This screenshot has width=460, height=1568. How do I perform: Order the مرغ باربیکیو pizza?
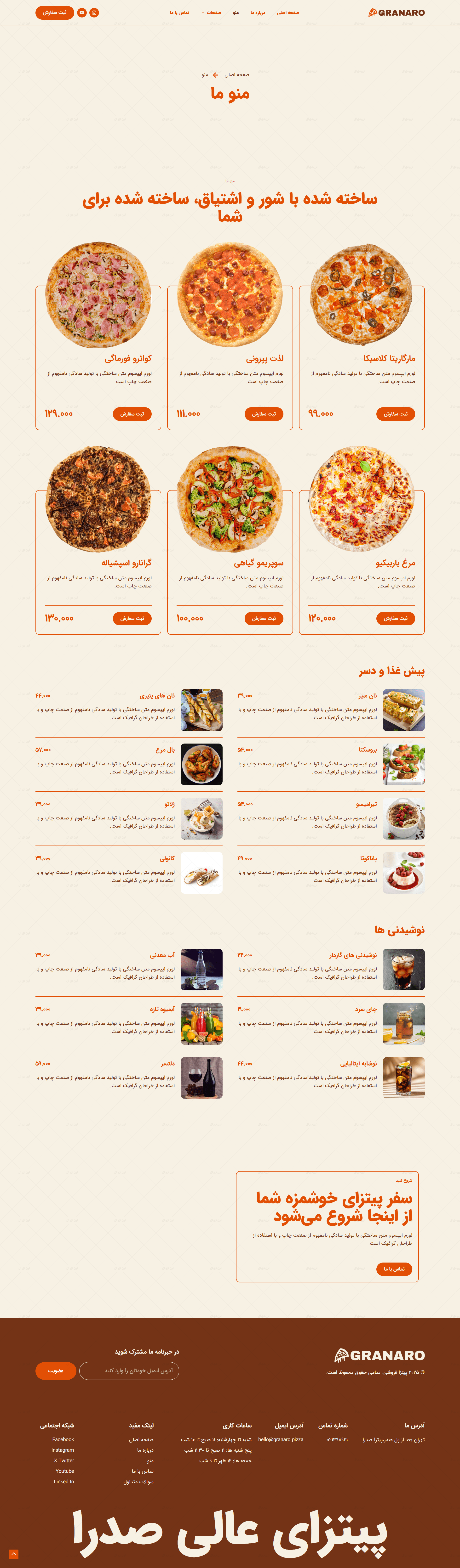click(x=395, y=618)
